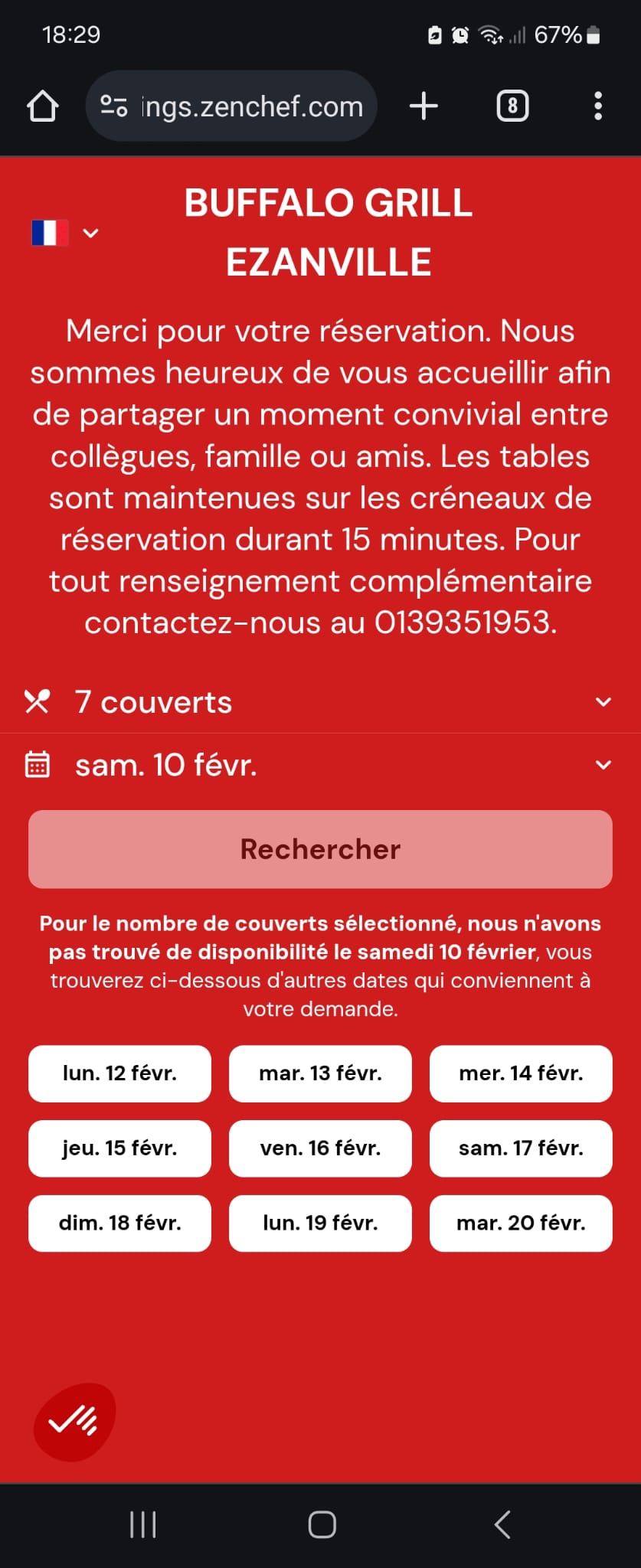This screenshot has height=1568, width=641.
Task: Select jeu. 15 févr.
Action: tap(119, 1148)
